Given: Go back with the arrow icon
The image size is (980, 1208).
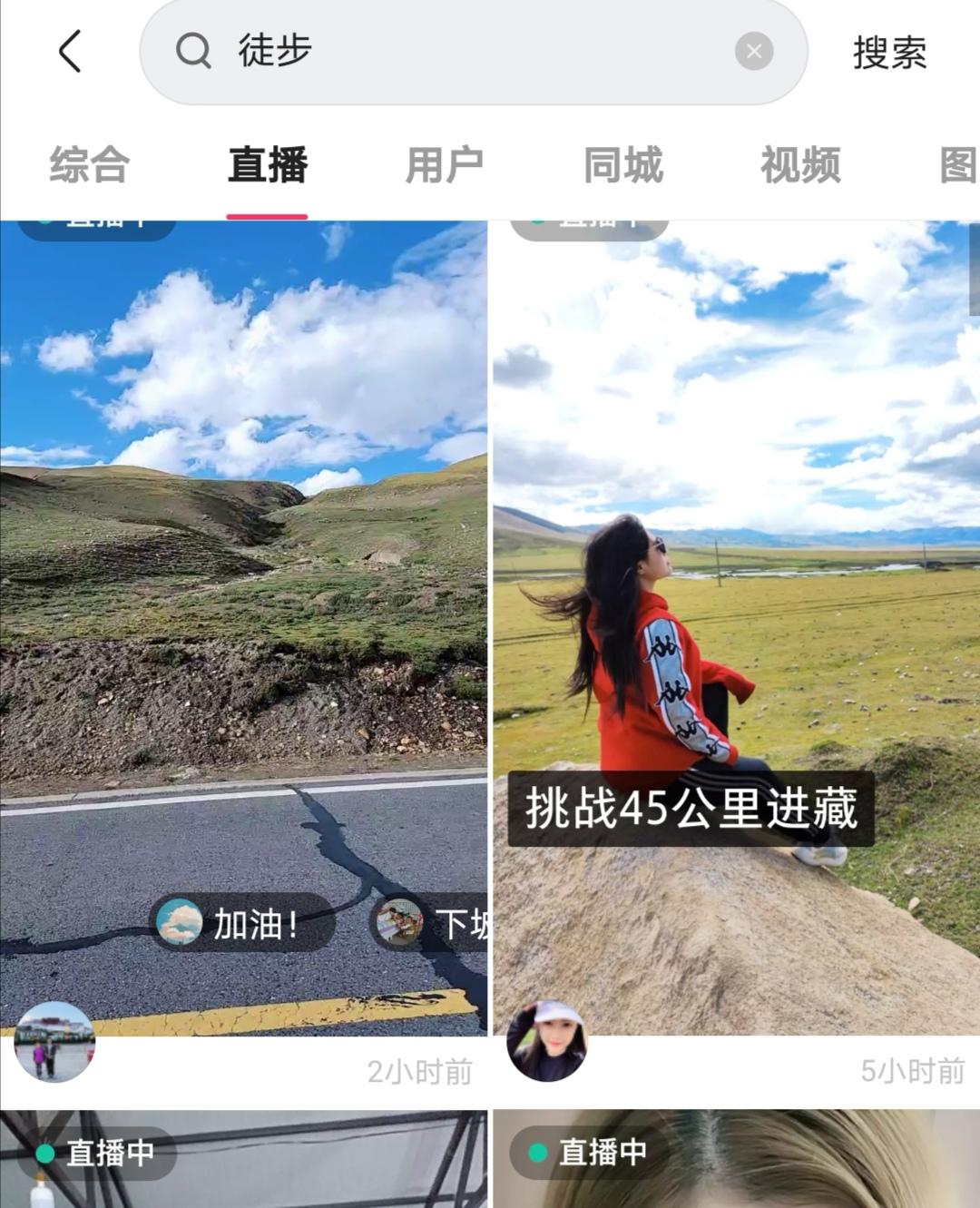Looking at the screenshot, I should pyautogui.click(x=71, y=51).
